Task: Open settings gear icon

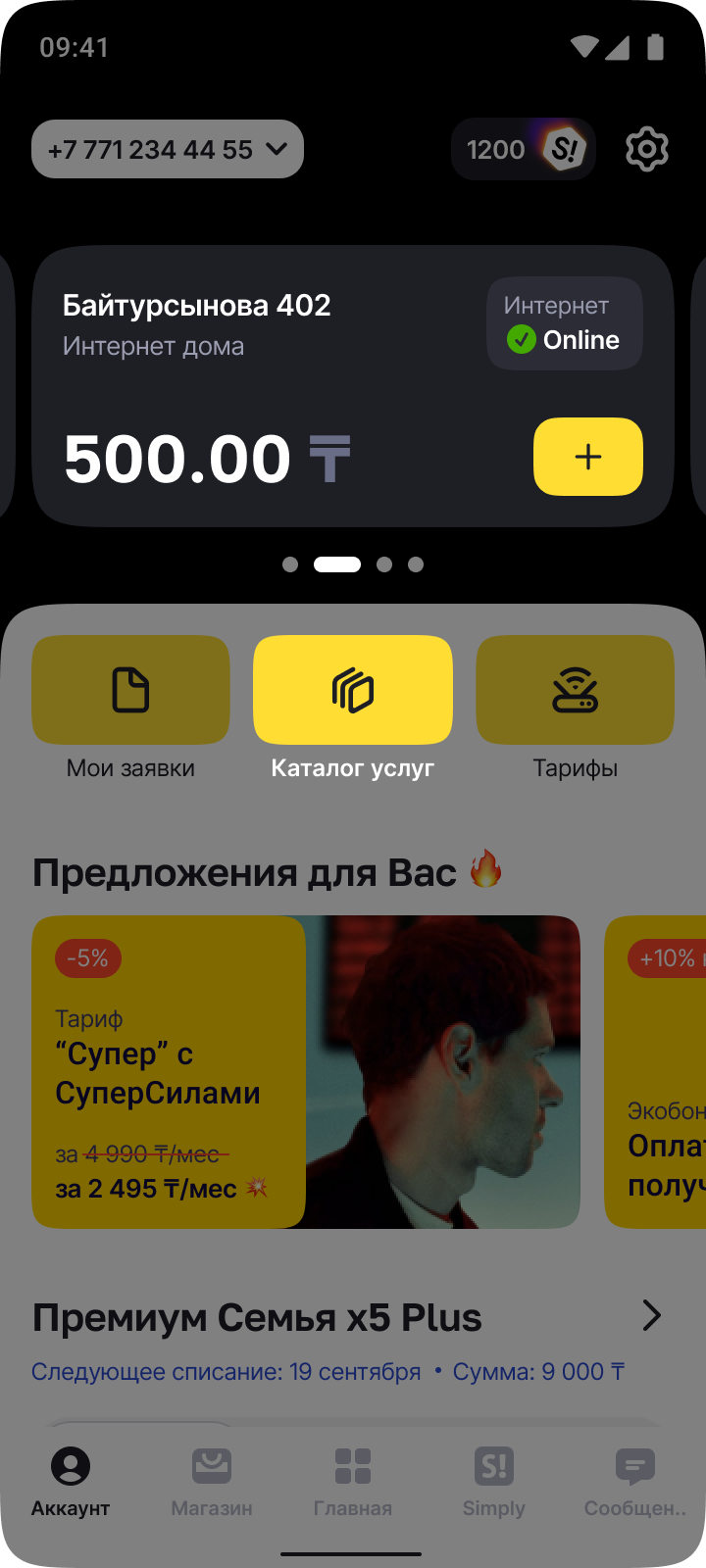Action: (646, 149)
